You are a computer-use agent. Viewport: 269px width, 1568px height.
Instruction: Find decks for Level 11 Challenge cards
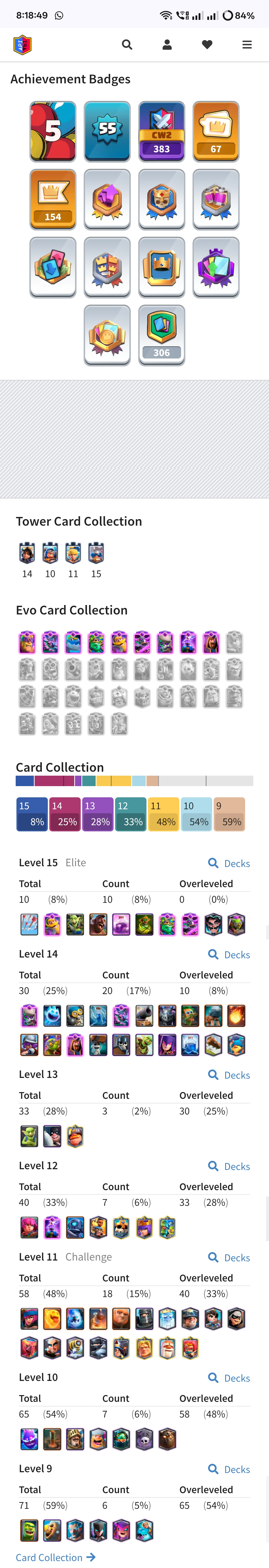pos(229,1258)
